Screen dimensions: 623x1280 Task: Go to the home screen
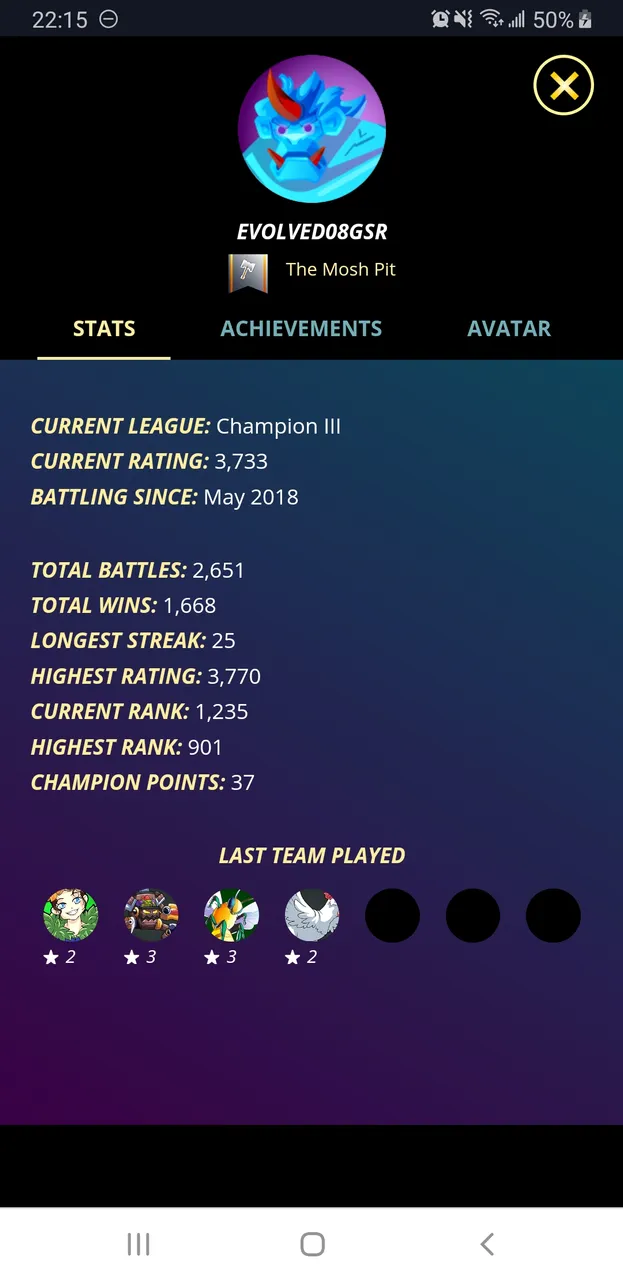tap(312, 1244)
